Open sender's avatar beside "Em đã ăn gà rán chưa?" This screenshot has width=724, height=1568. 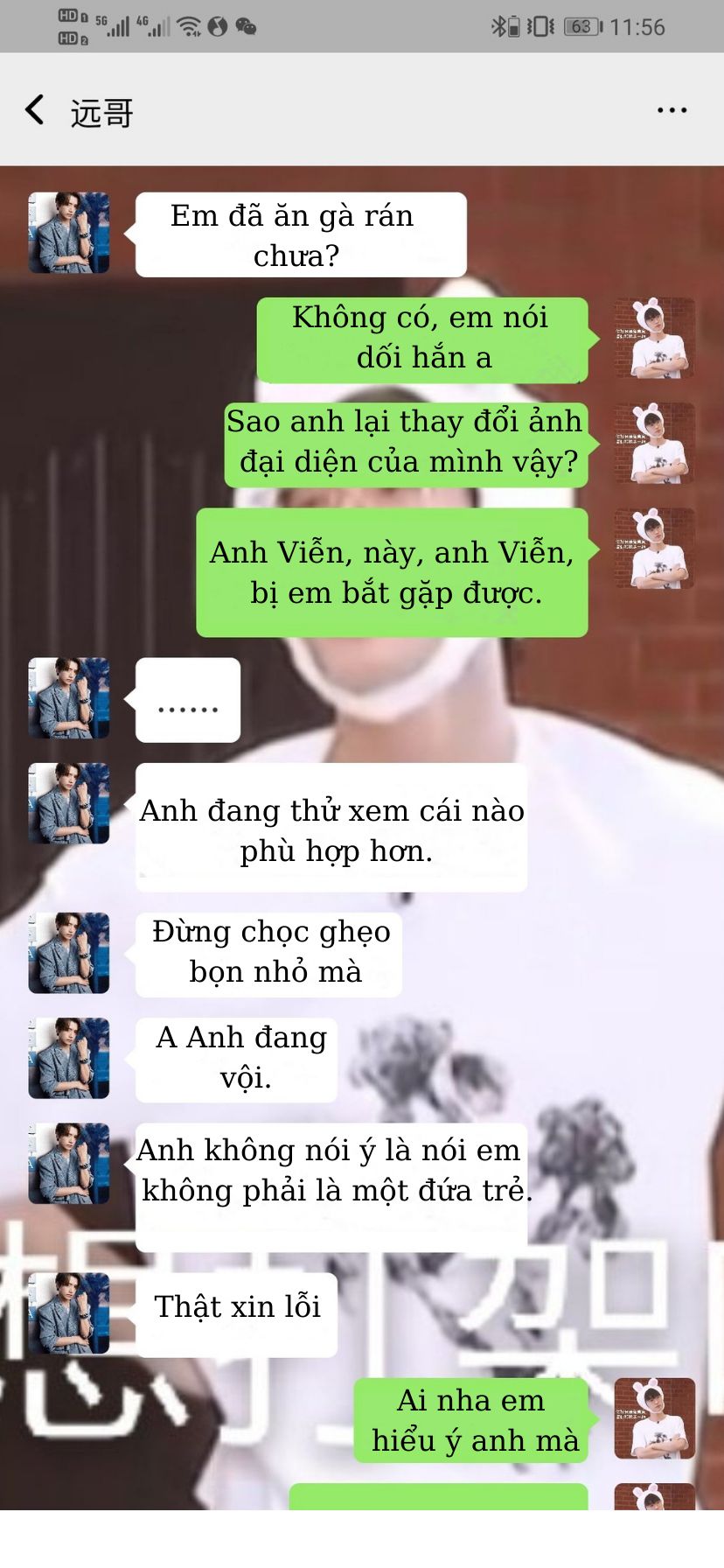(x=69, y=233)
